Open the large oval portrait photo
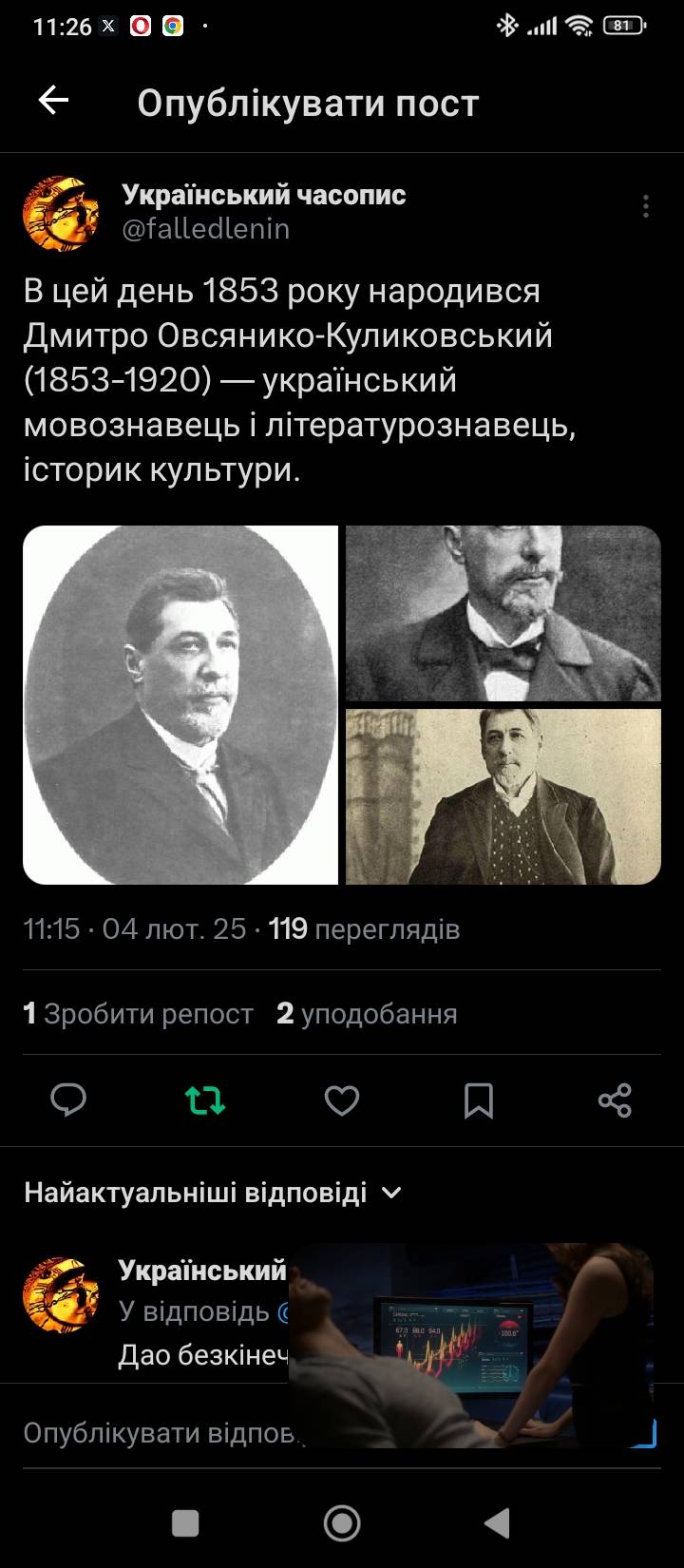 click(180, 705)
